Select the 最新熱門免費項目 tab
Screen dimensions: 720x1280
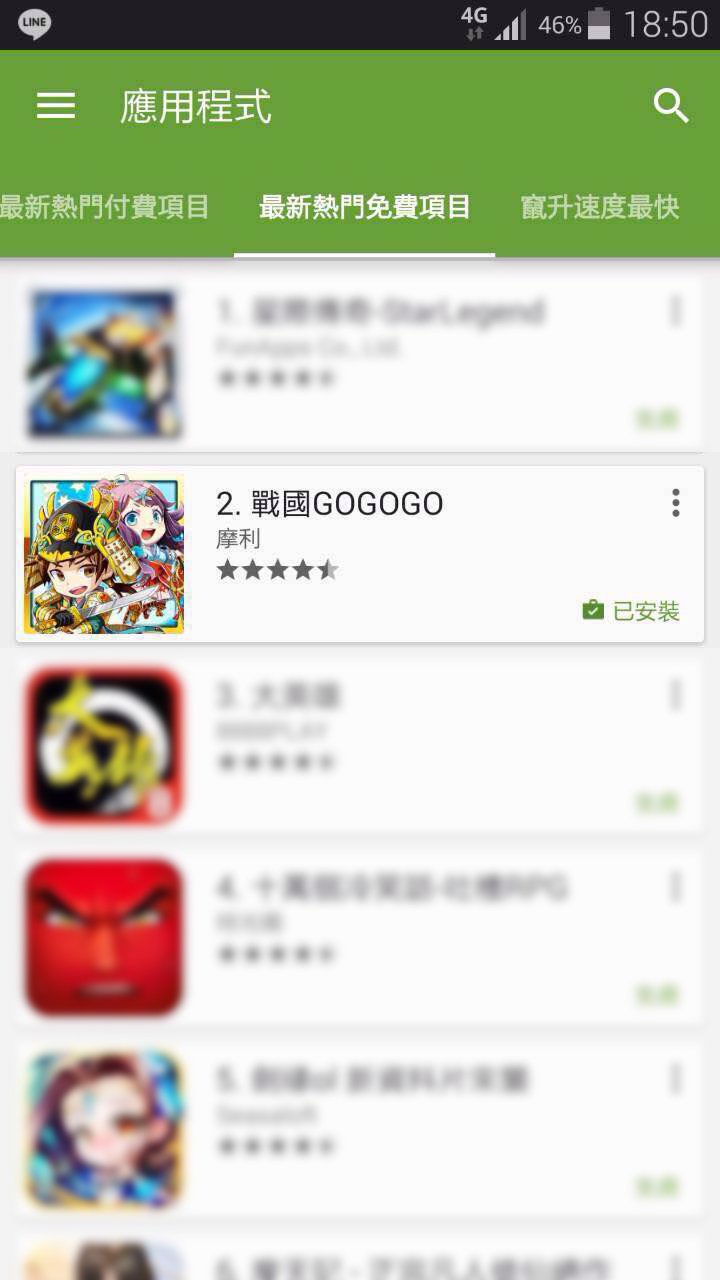click(364, 207)
